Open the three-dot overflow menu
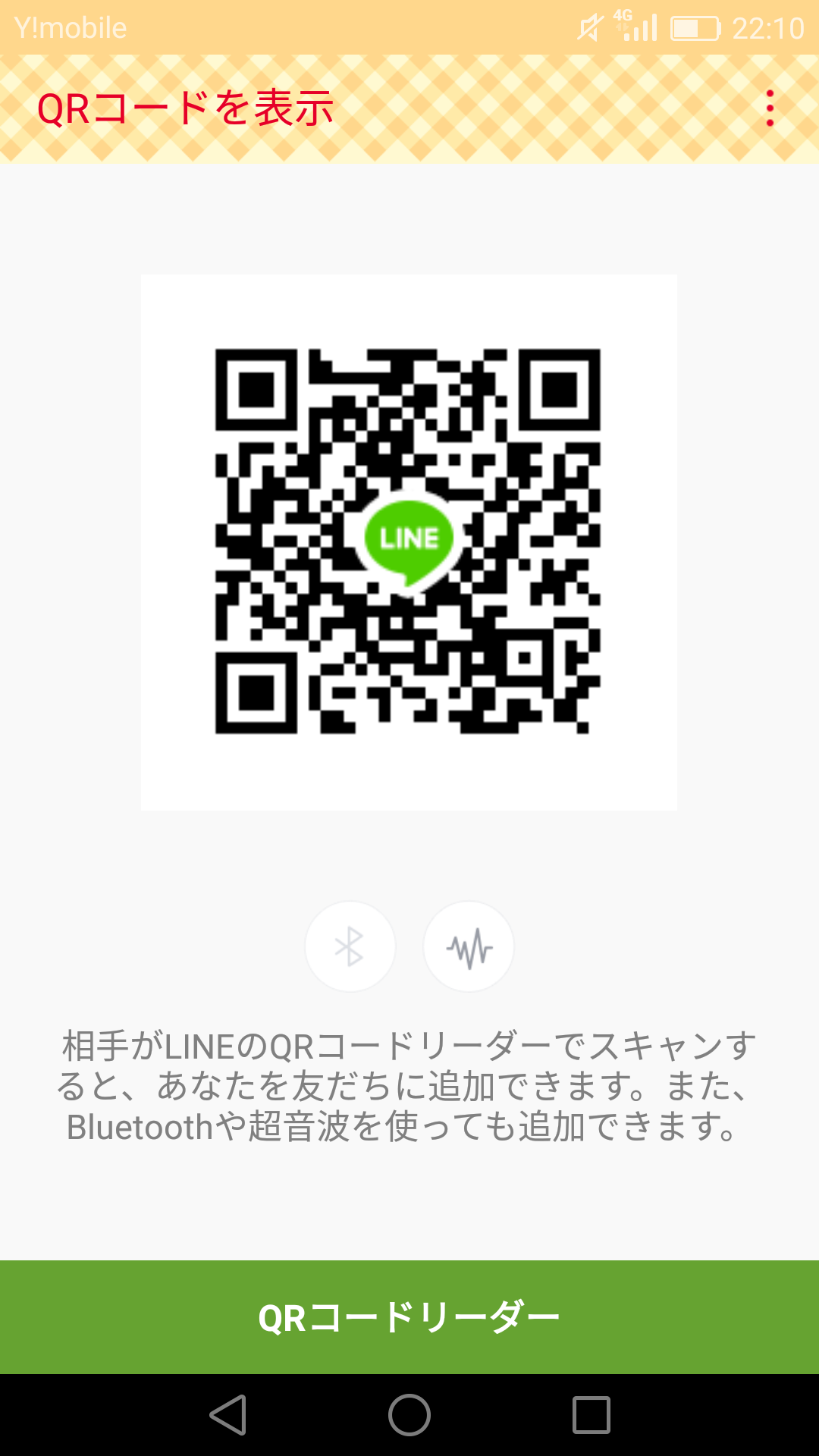Viewport: 819px width, 1456px height. click(x=770, y=108)
